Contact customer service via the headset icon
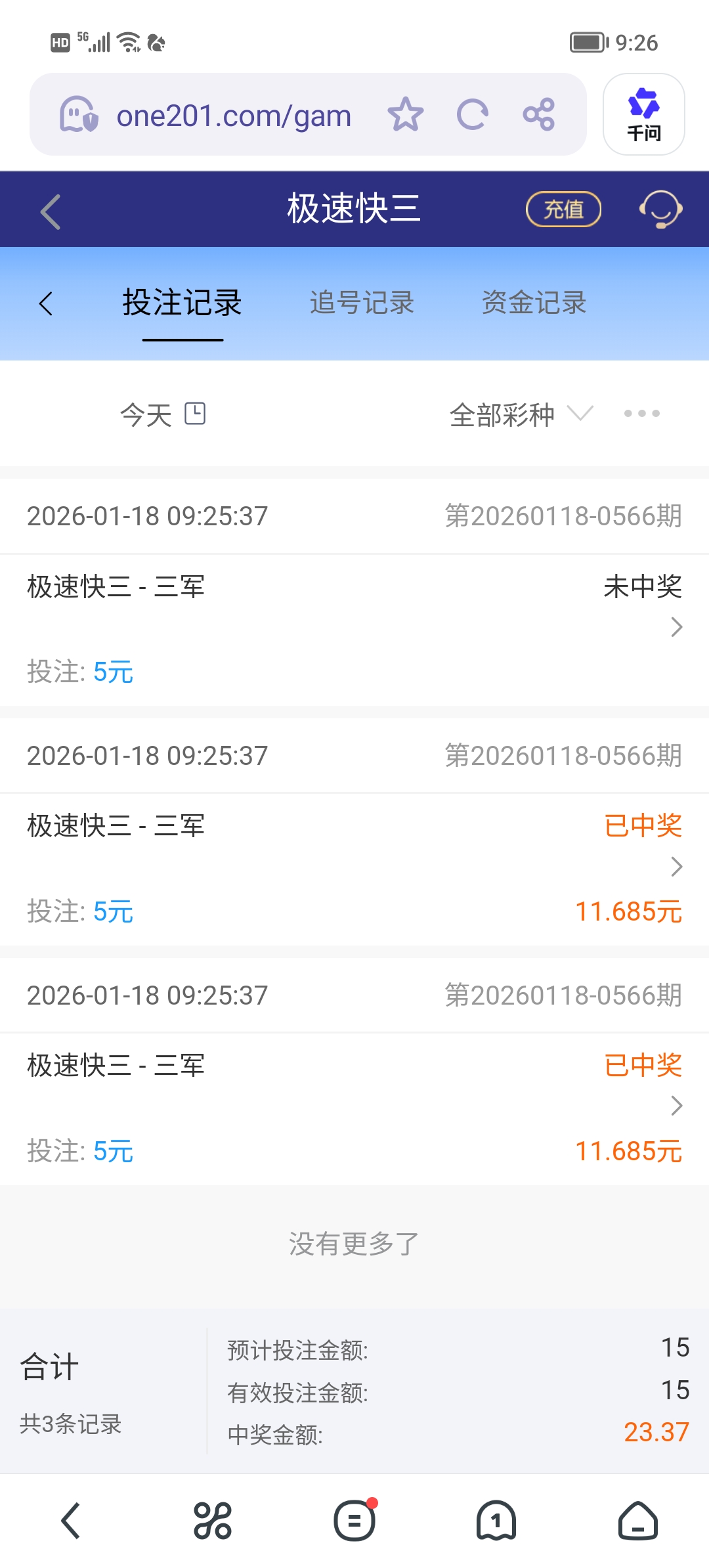The width and height of the screenshot is (709, 1568). coord(660,209)
